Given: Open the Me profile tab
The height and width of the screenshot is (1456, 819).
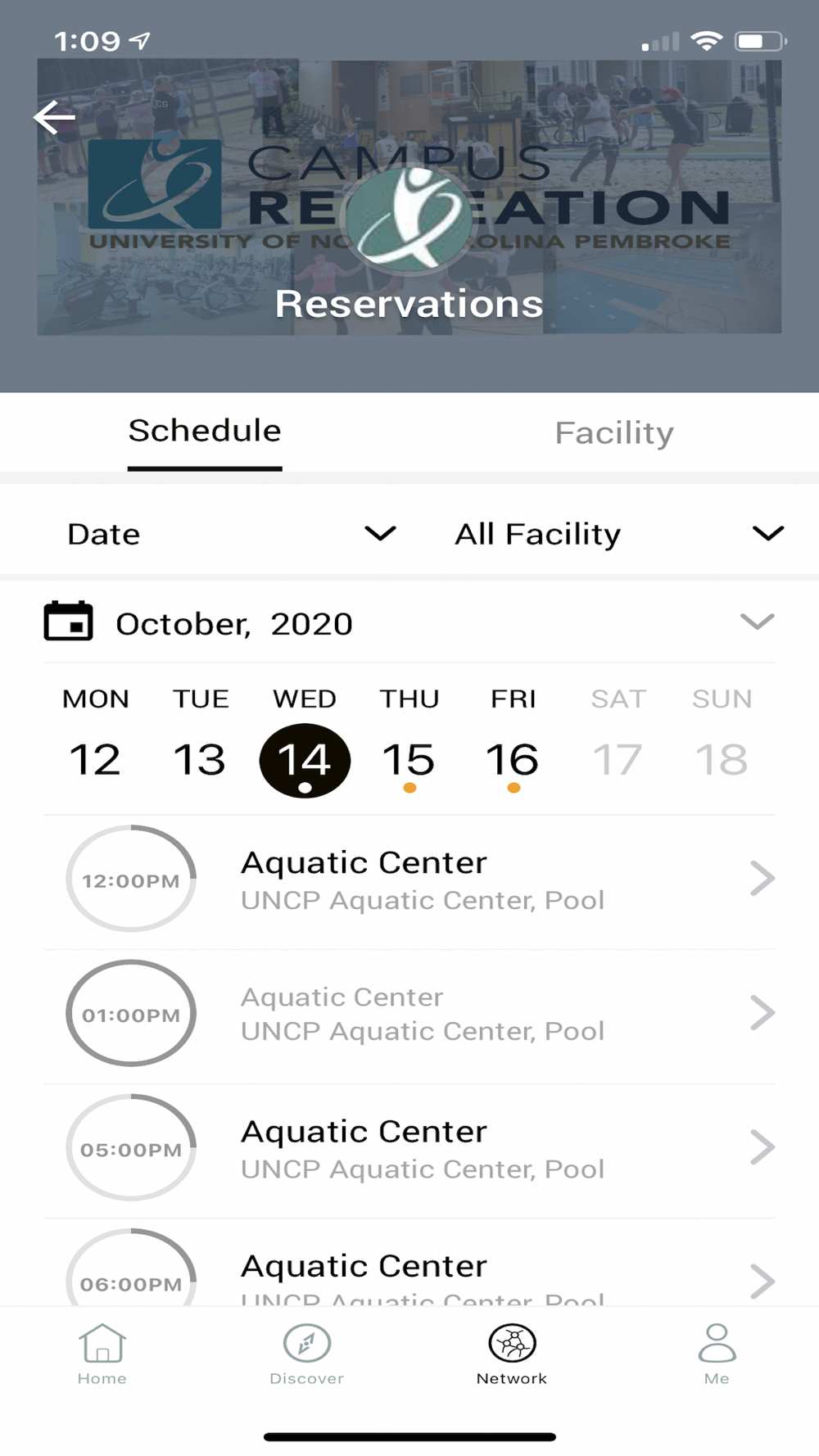Looking at the screenshot, I should pyautogui.click(x=717, y=1354).
